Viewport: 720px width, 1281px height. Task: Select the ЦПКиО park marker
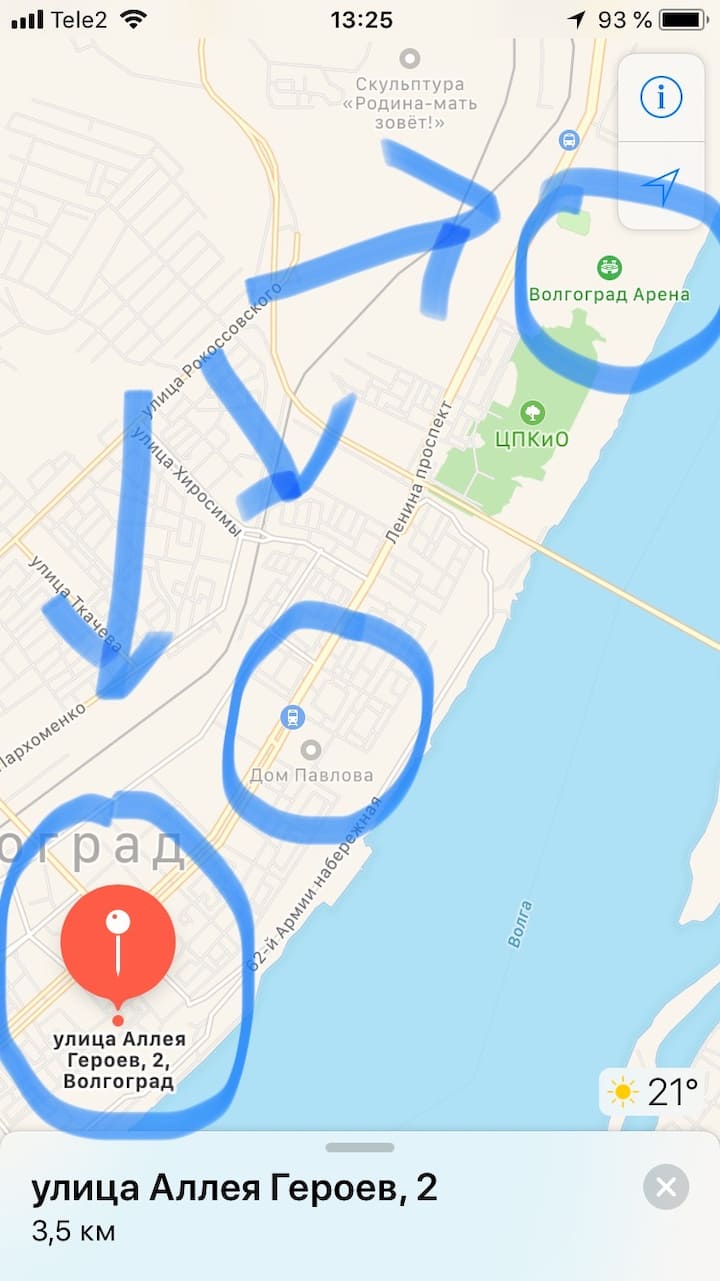[x=532, y=412]
